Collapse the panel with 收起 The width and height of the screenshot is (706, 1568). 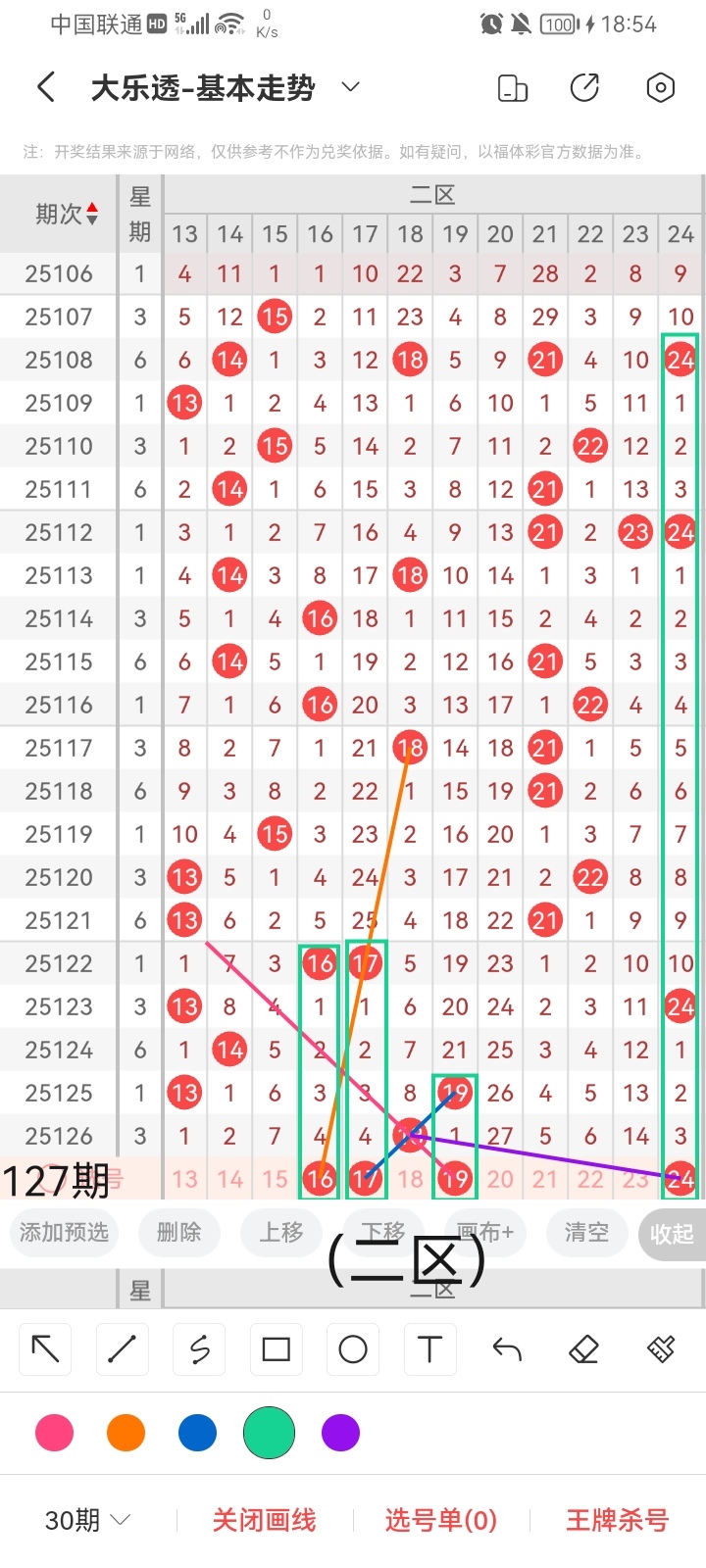pos(672,1234)
